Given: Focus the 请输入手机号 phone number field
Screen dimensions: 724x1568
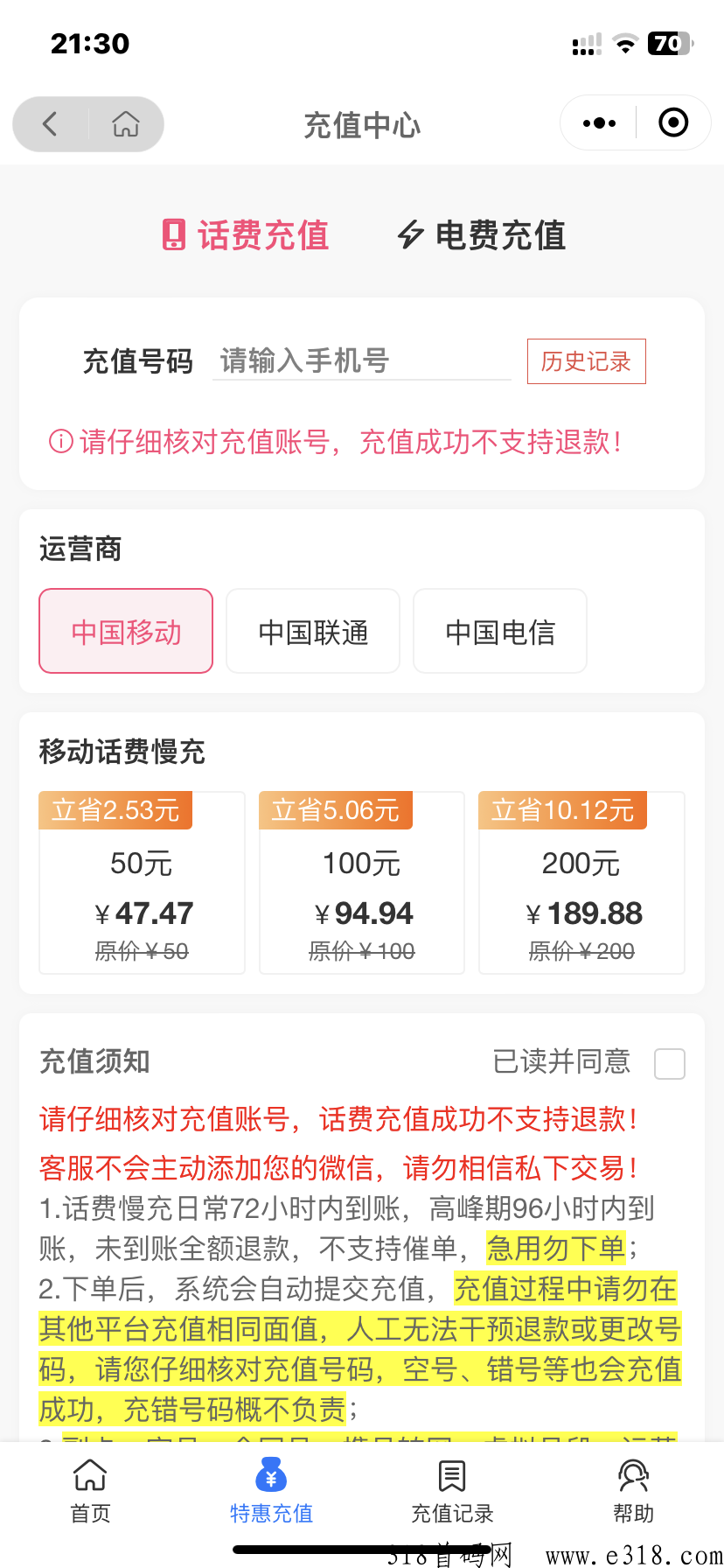Looking at the screenshot, I should click(362, 360).
